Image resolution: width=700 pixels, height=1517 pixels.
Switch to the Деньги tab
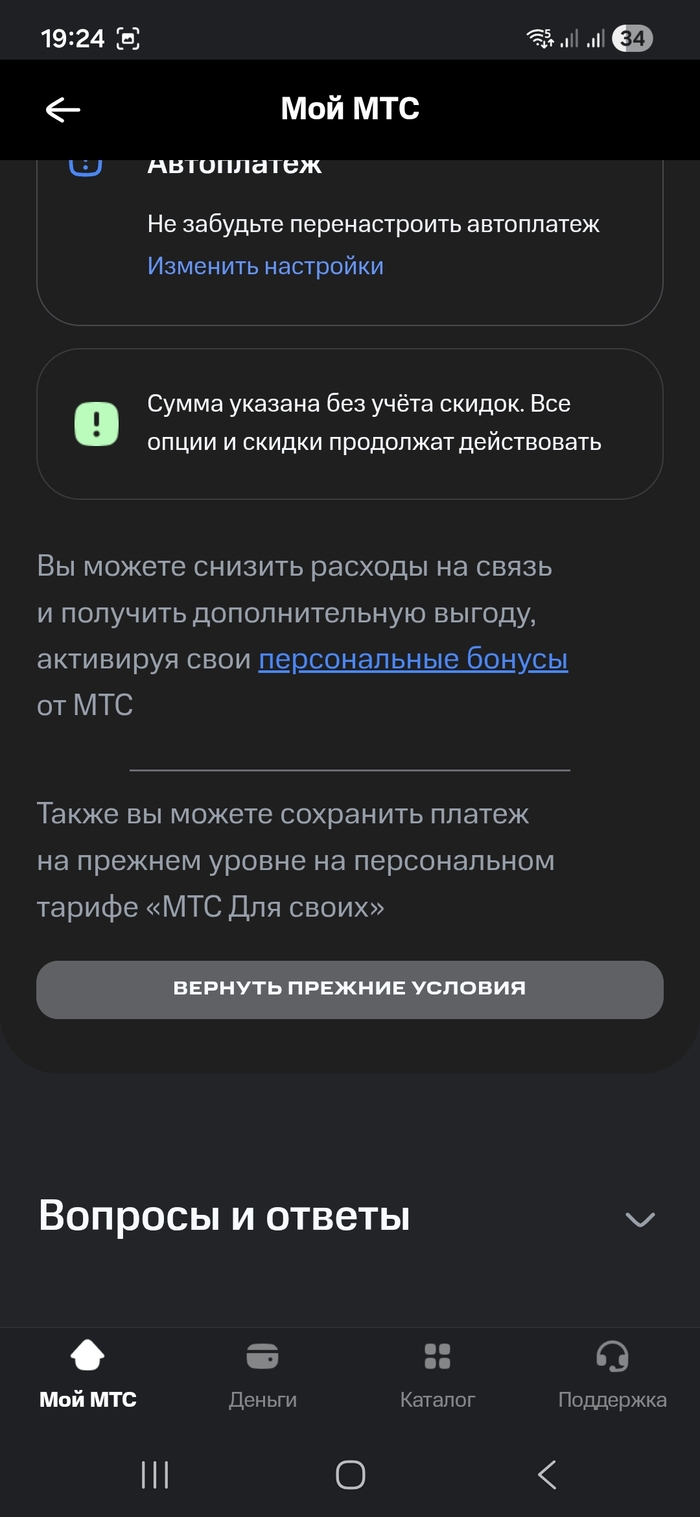(262, 1375)
